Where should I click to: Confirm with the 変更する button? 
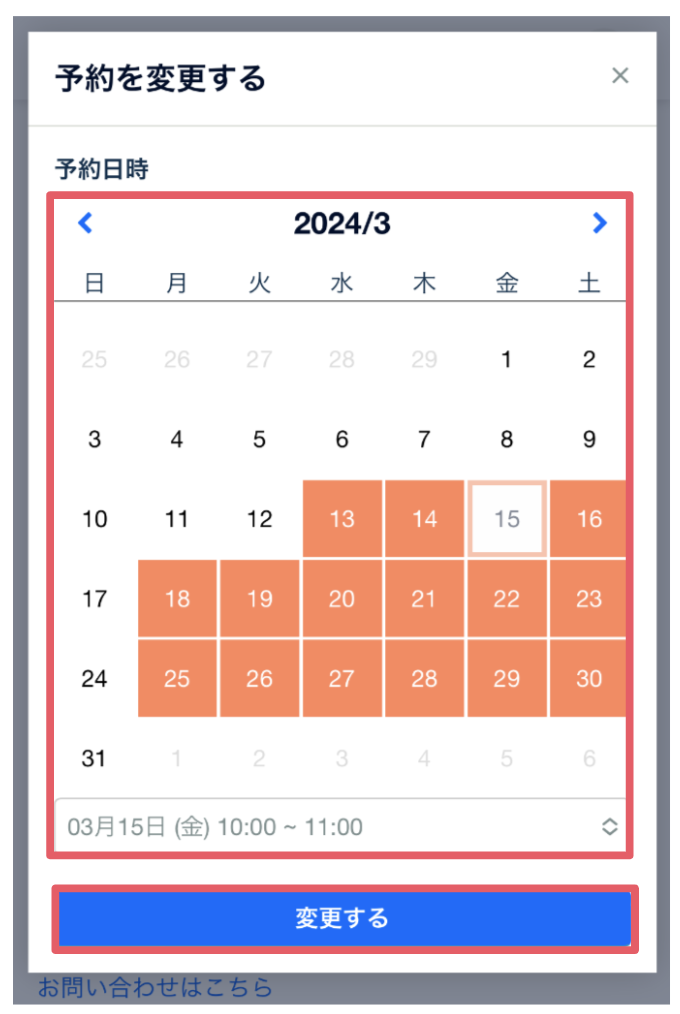coord(343,918)
